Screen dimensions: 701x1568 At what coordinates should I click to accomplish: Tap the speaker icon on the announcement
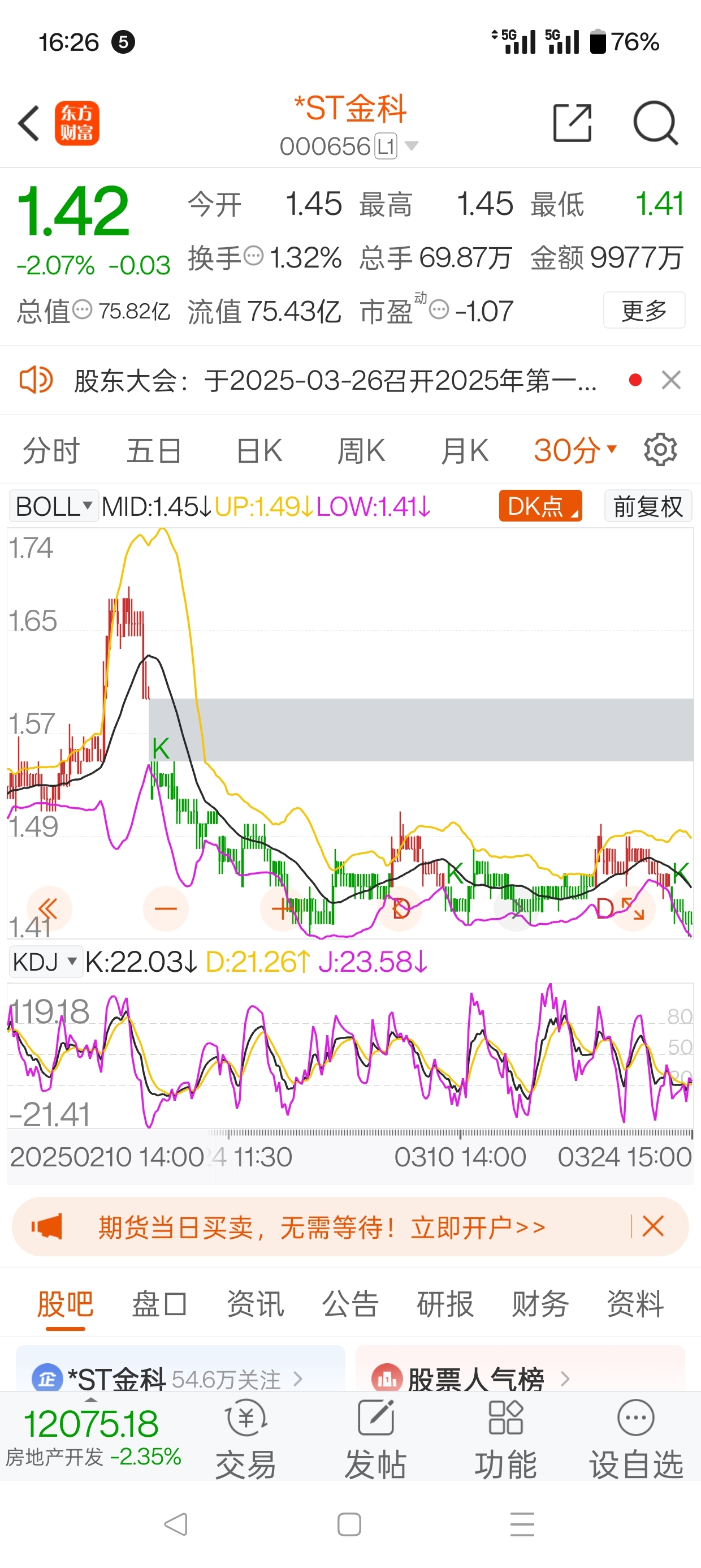click(x=37, y=378)
